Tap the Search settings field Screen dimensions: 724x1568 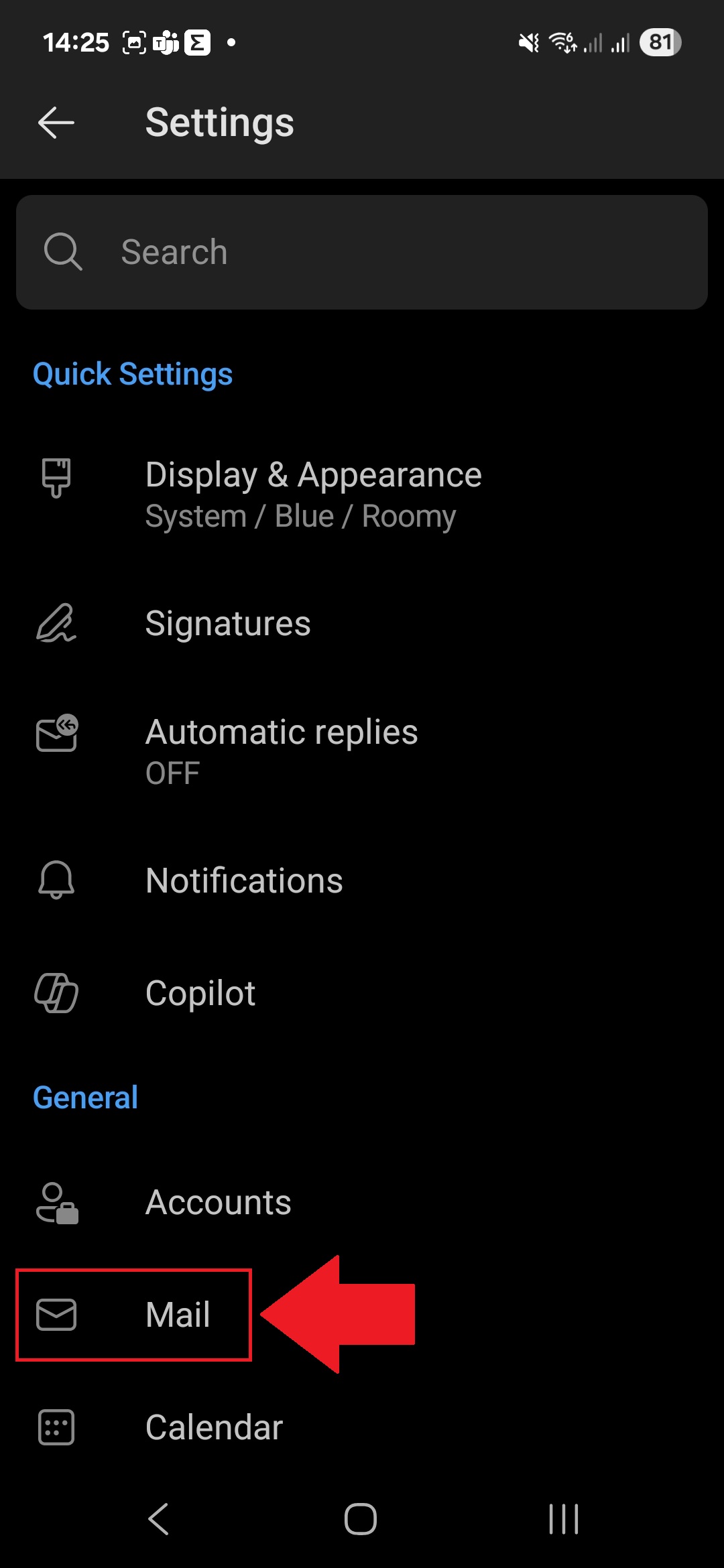click(362, 252)
